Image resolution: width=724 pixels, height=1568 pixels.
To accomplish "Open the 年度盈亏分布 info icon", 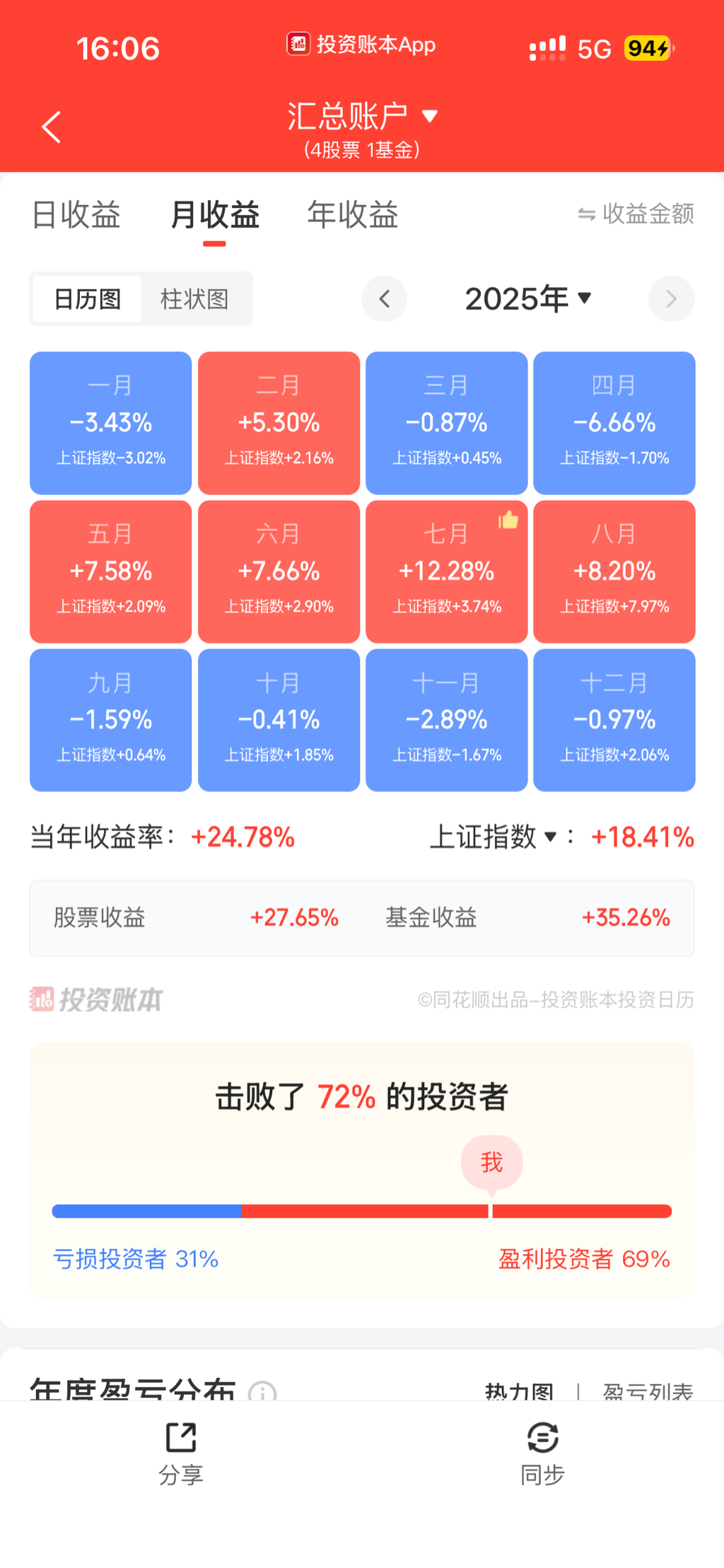I will 262,1392.
